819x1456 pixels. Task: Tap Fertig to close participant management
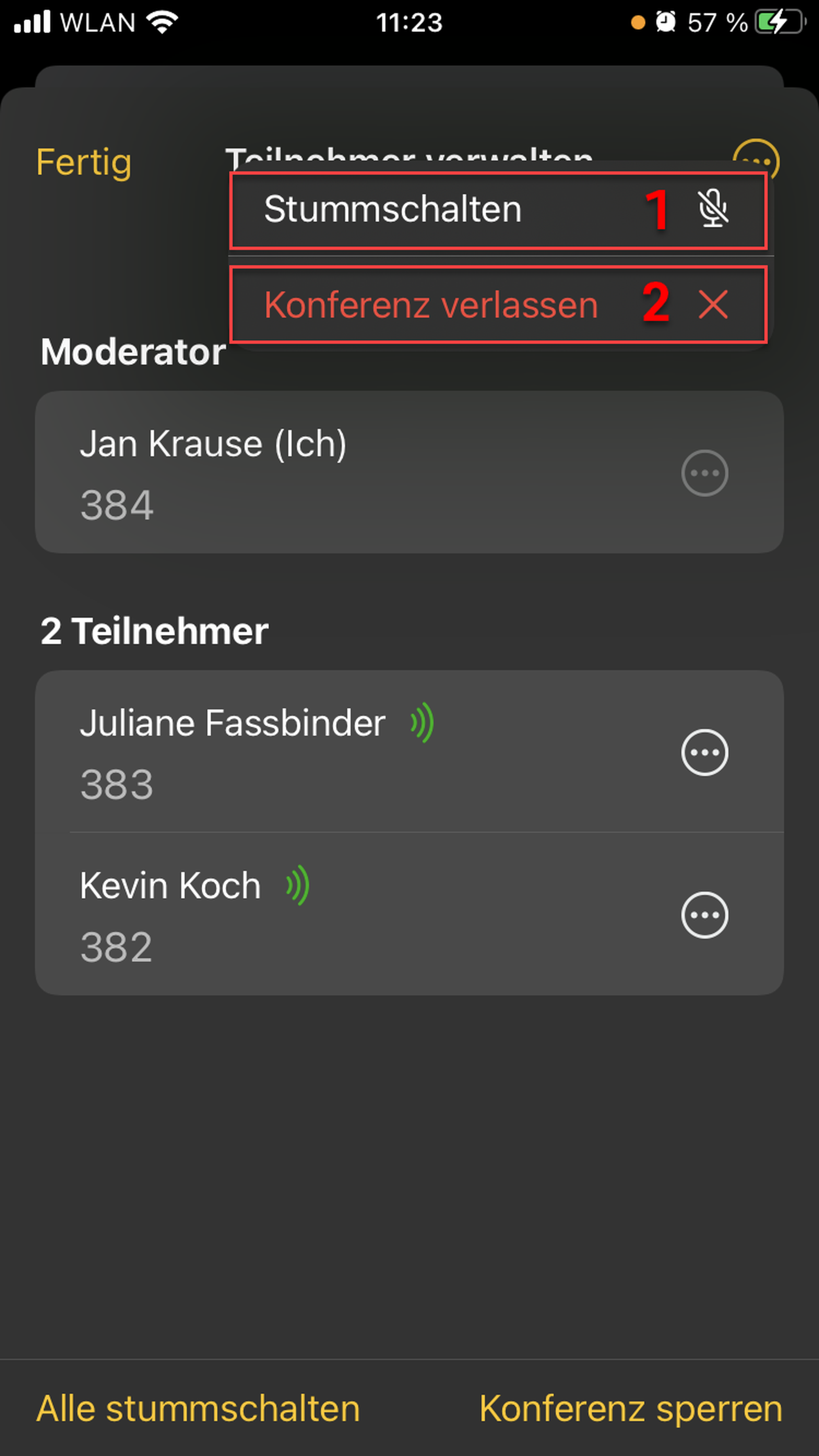(x=84, y=162)
